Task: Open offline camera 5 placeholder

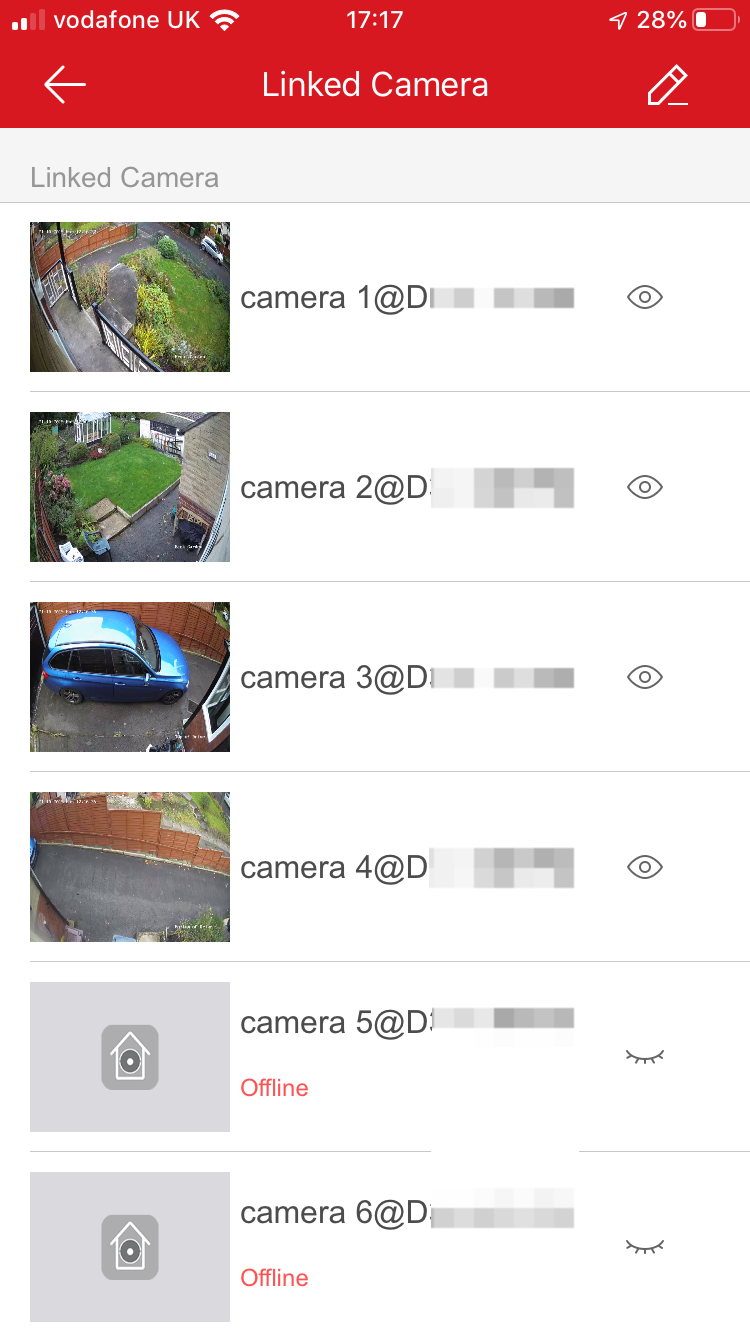Action: click(x=130, y=1057)
